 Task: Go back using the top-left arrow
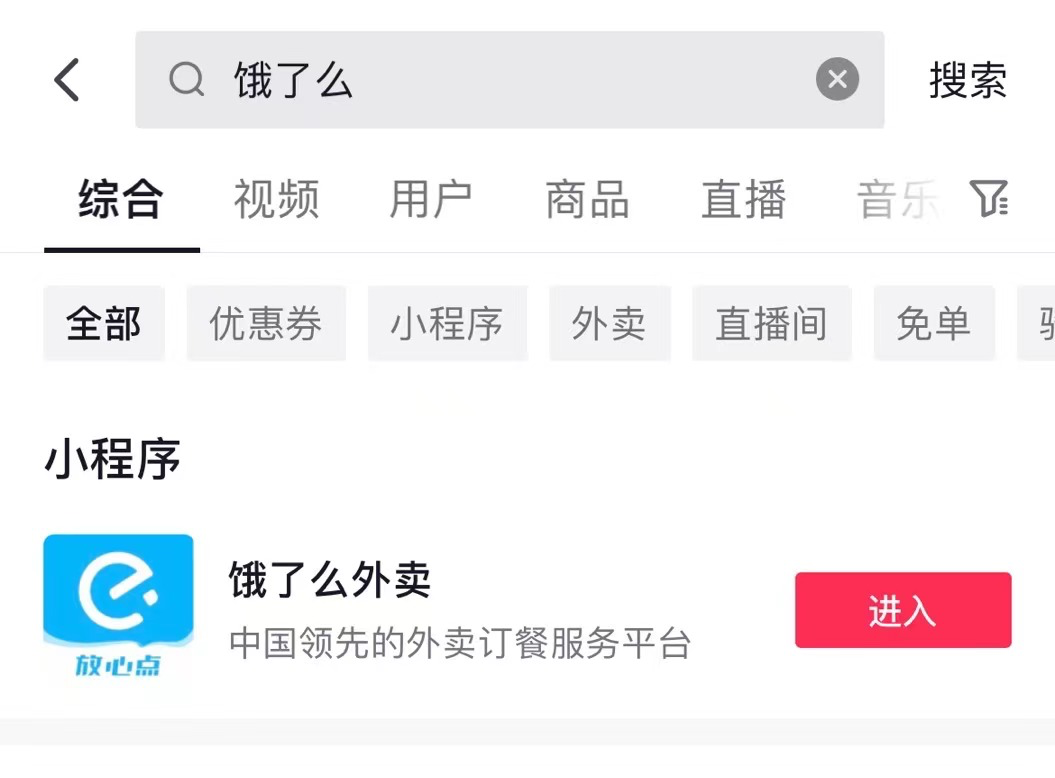[x=67, y=79]
